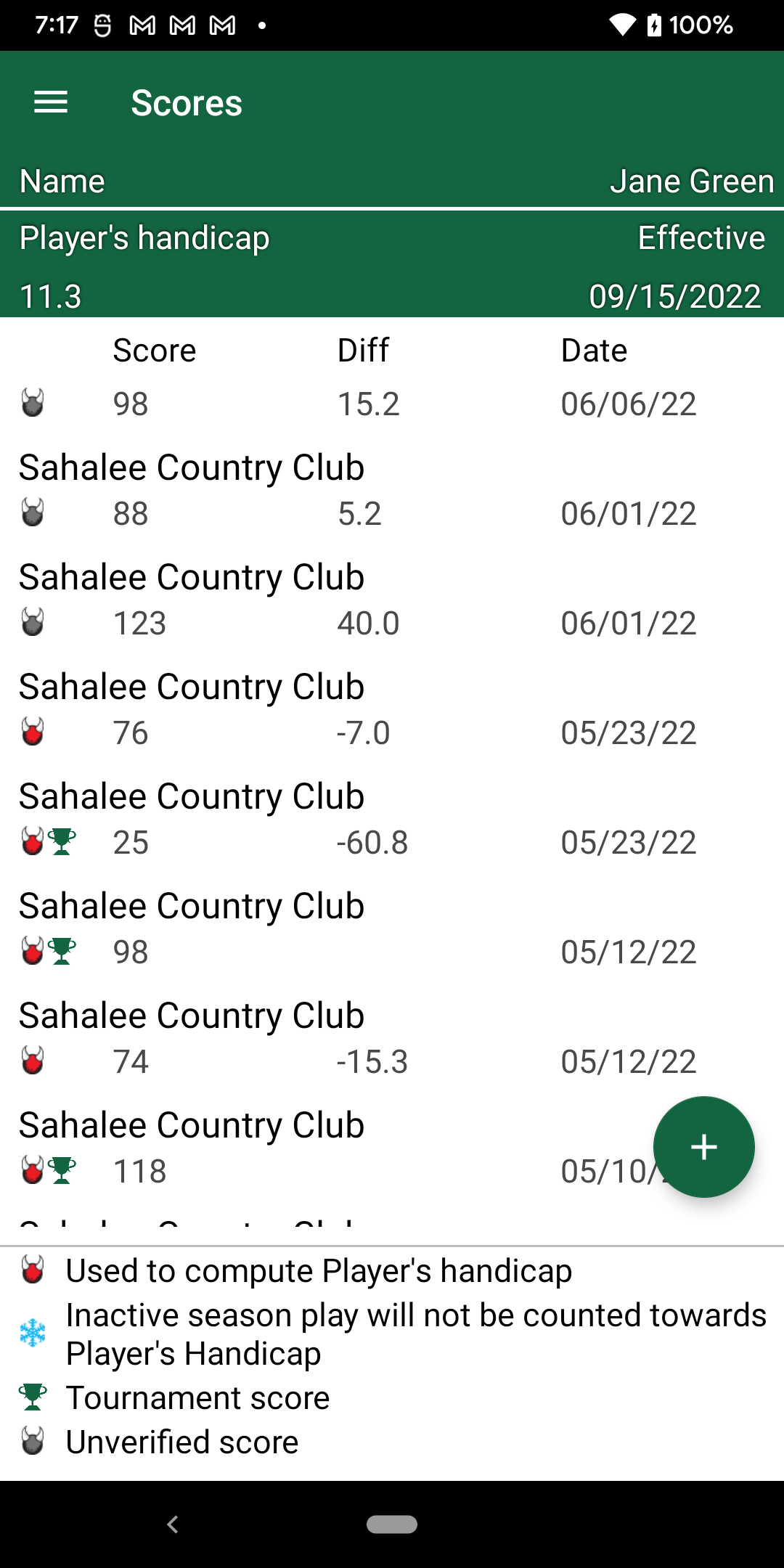The width and height of the screenshot is (784, 1568).
Task: Open the hamburger navigation menu
Action: (x=51, y=102)
